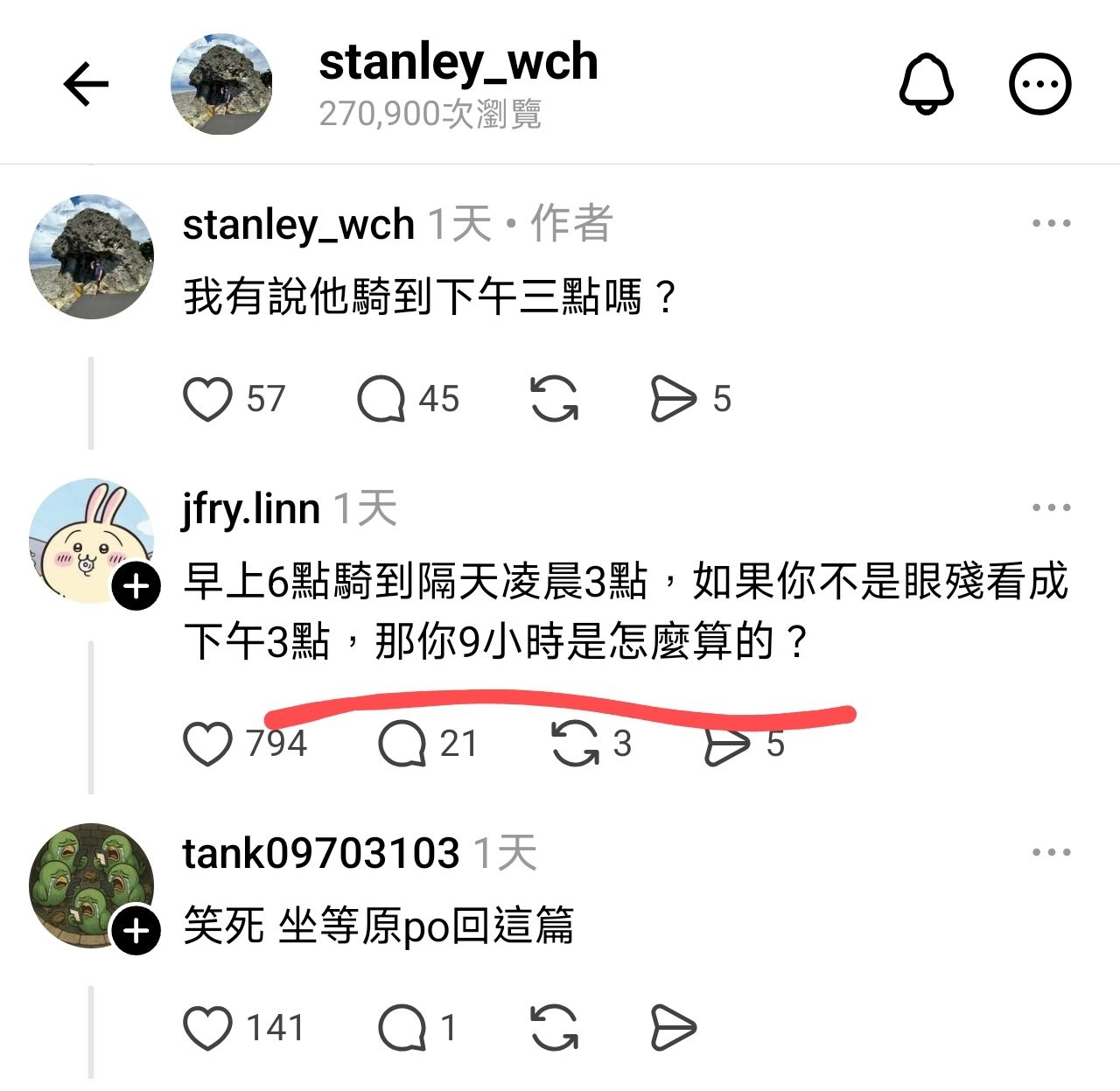Like jfry.linn's comment with 794 likes

(x=207, y=744)
